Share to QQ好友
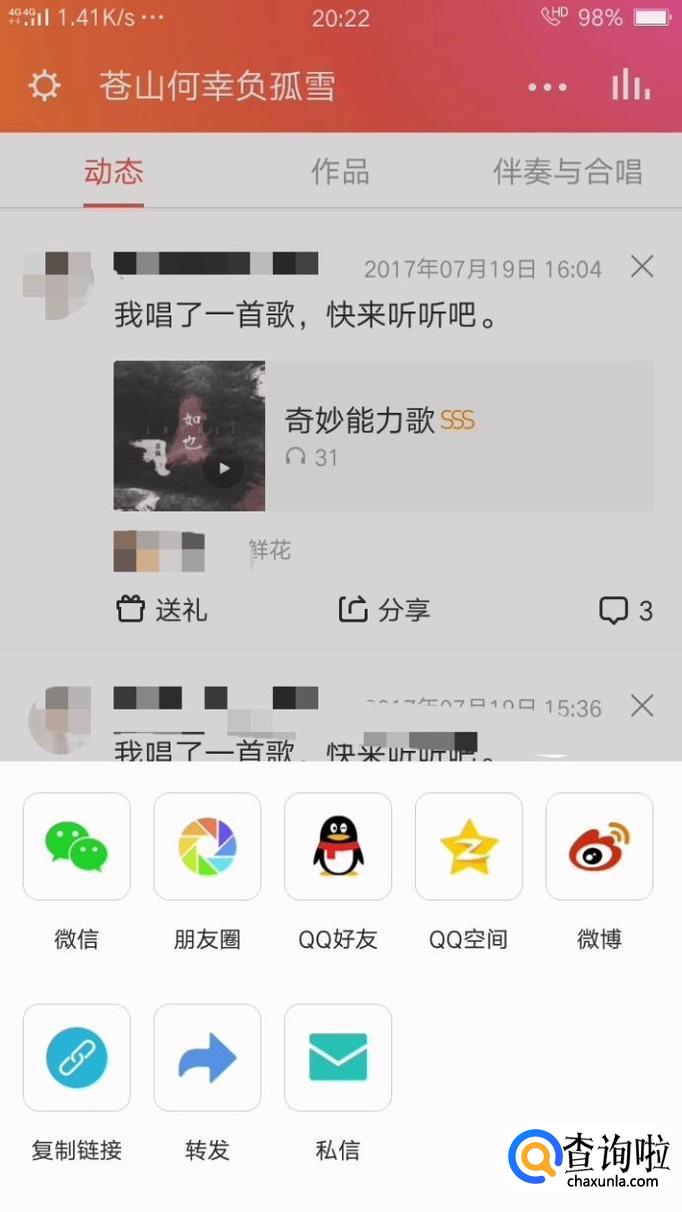682x1212 pixels. [338, 847]
